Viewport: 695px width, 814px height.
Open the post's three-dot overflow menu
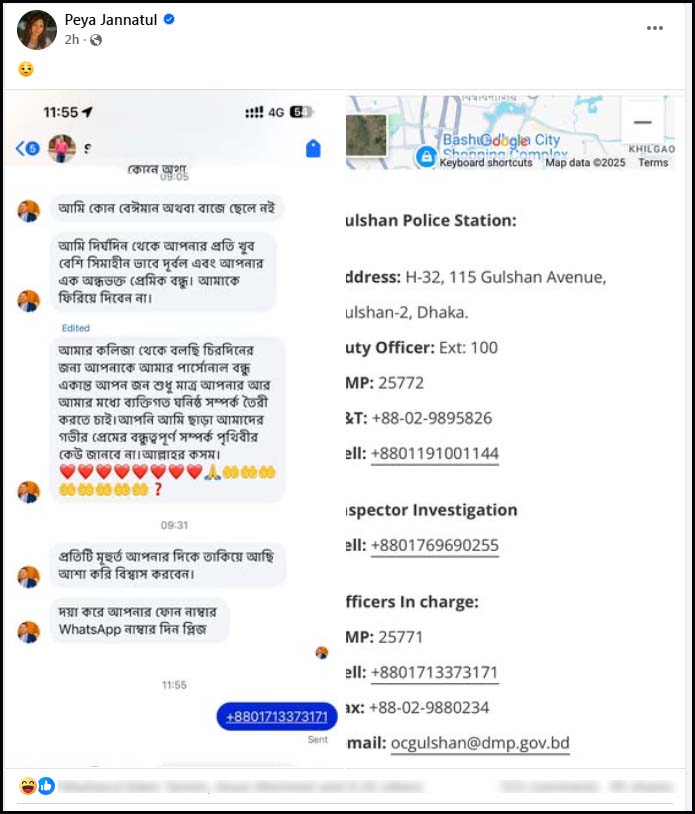655,28
